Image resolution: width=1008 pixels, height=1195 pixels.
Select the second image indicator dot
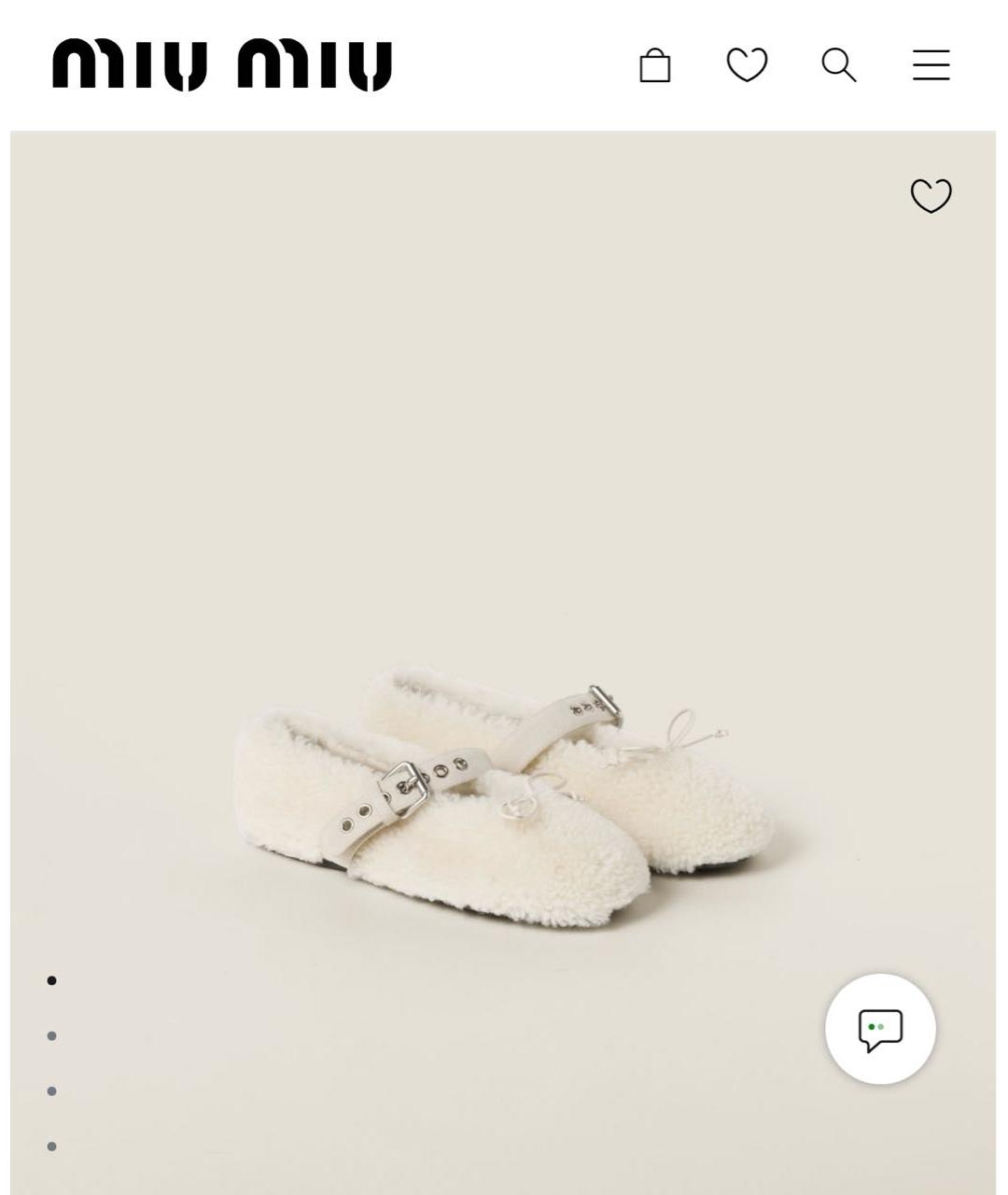pos(52,1036)
